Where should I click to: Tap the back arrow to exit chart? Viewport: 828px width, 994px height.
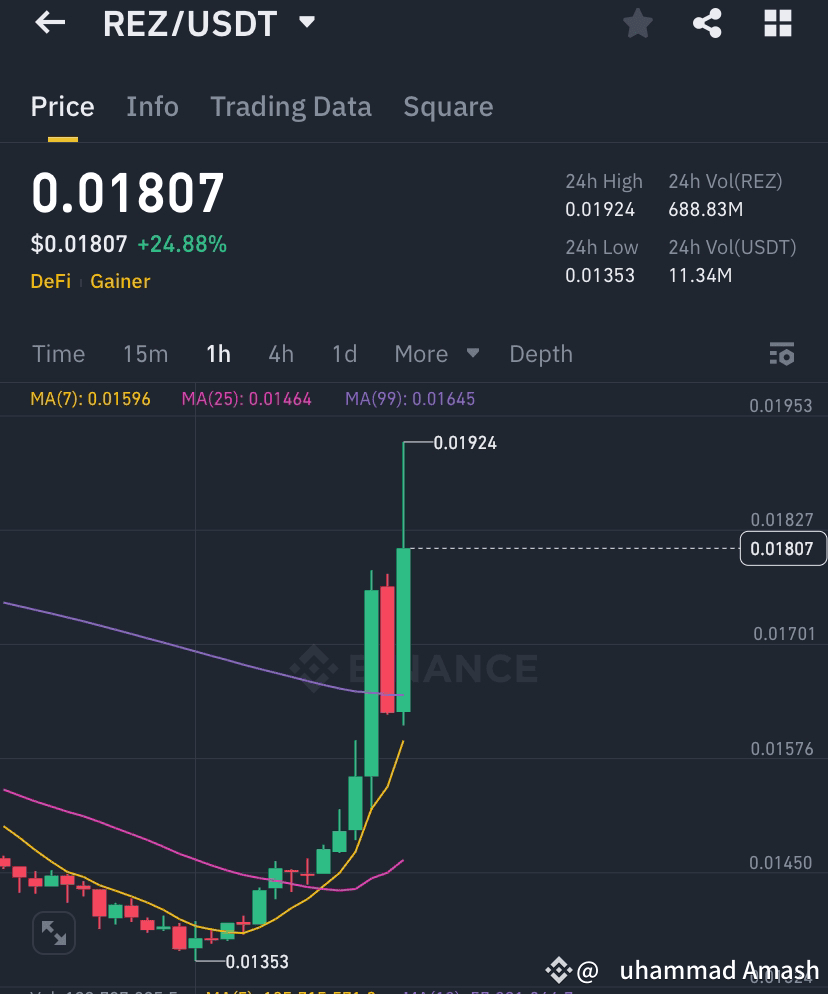(x=49, y=23)
